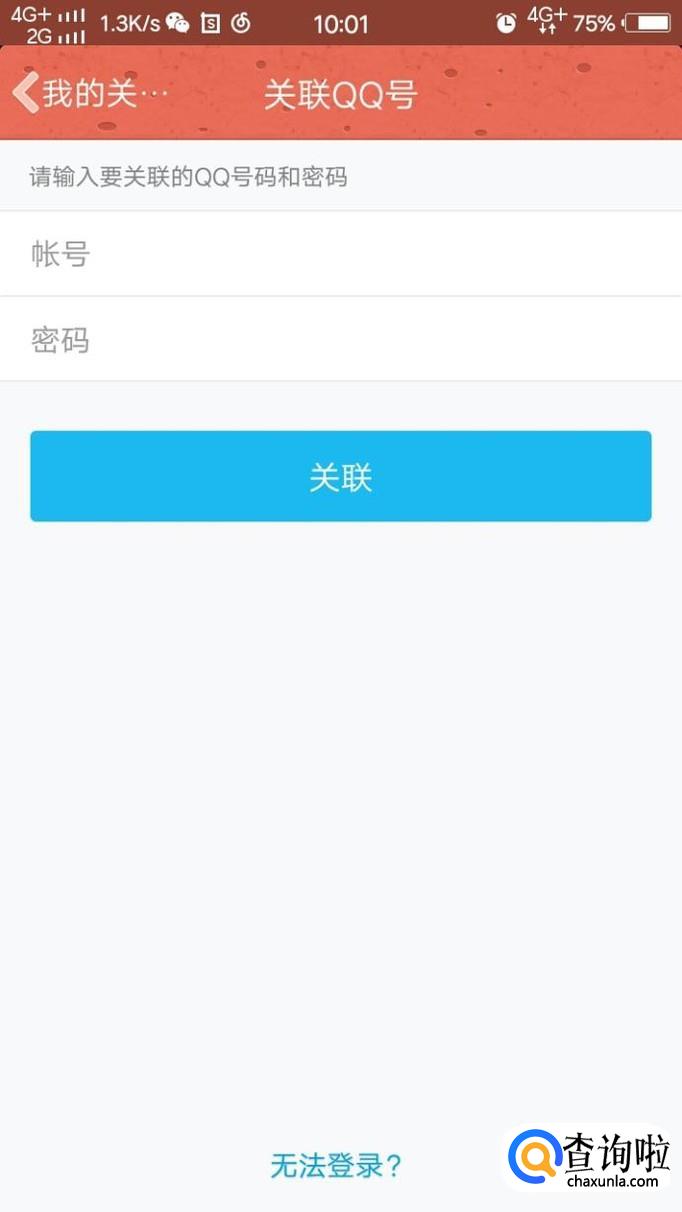Focus the 密码 password field
682x1212 pixels.
[x=340, y=340]
